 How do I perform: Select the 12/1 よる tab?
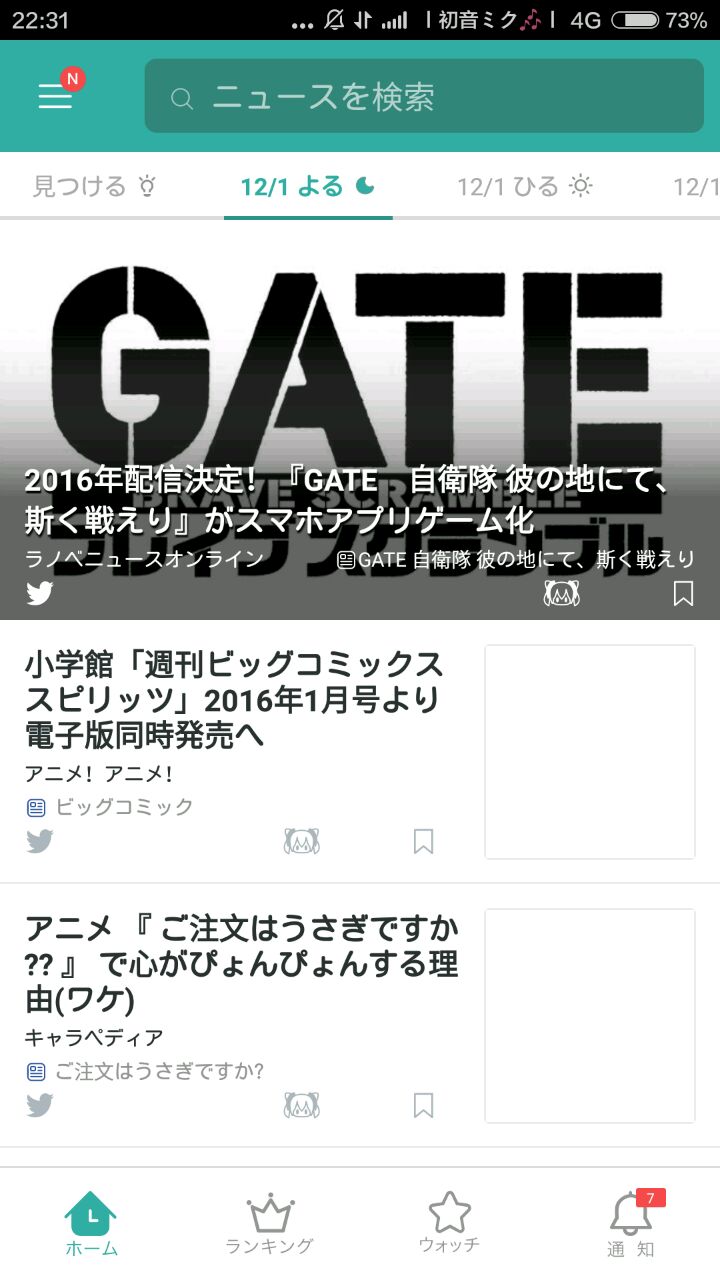tap(307, 186)
